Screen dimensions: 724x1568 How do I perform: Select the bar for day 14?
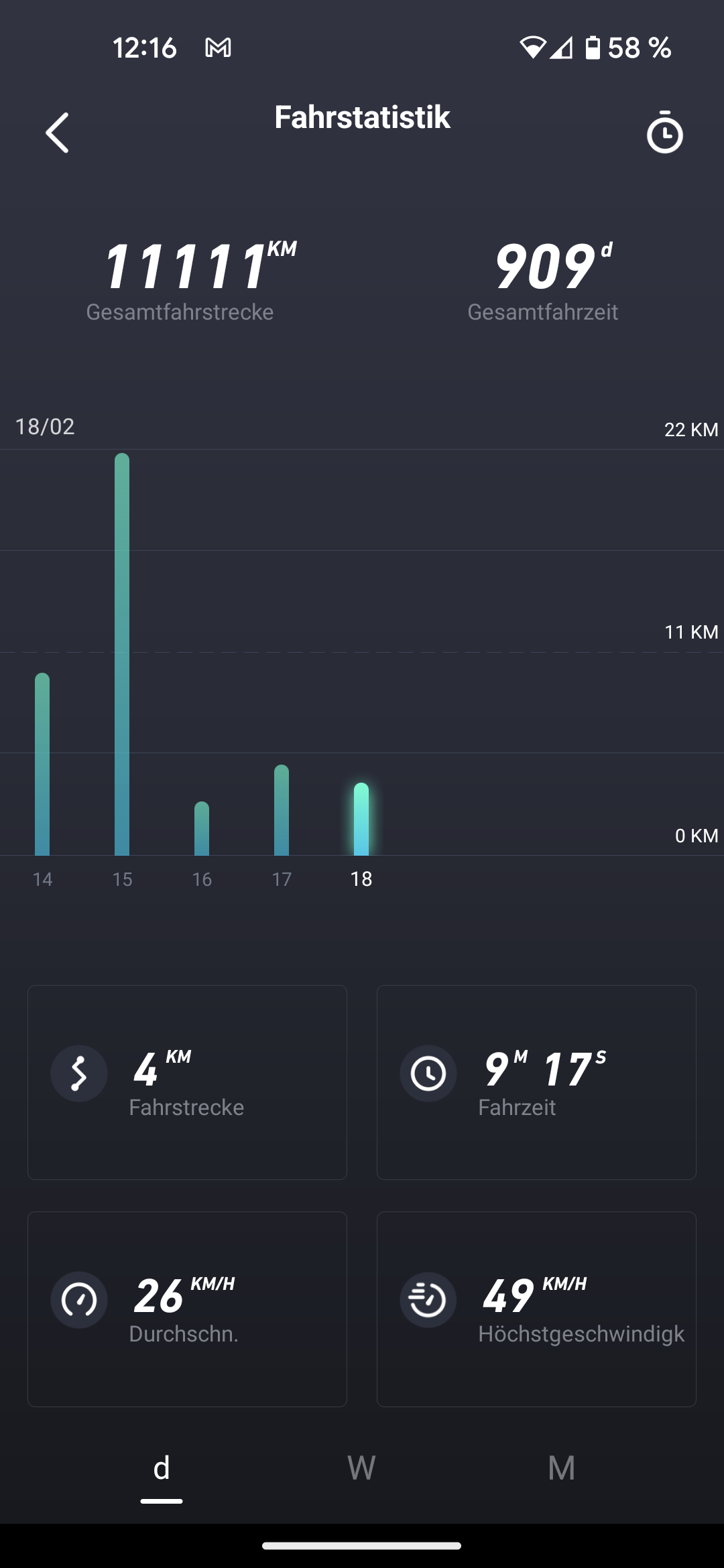coord(42,764)
